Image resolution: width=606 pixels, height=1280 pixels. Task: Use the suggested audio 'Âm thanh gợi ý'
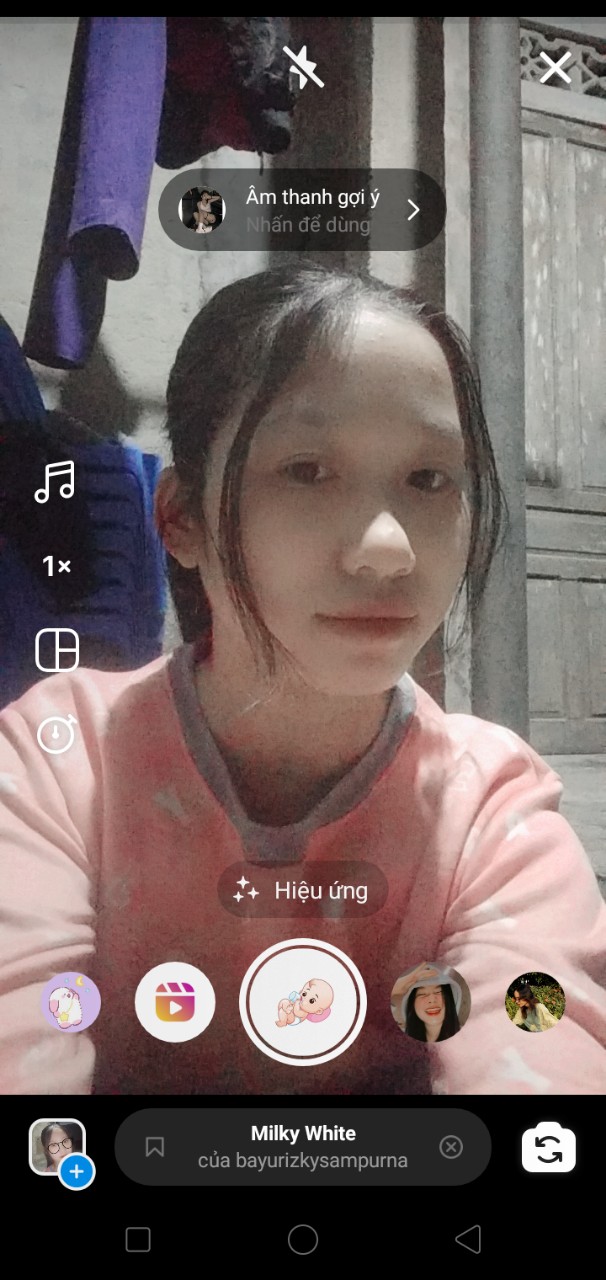[x=302, y=209]
